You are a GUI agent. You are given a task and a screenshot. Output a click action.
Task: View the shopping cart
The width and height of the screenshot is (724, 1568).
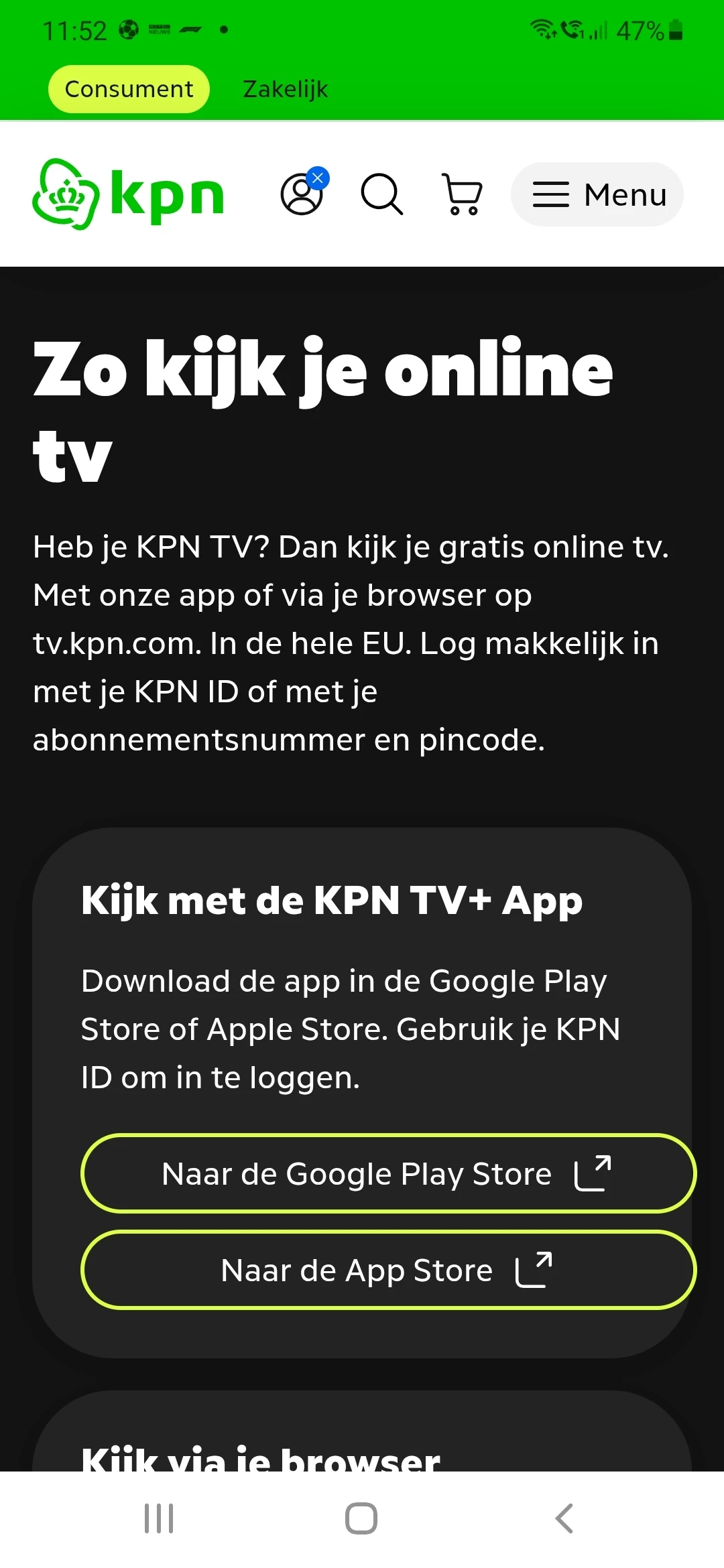pyautogui.click(x=463, y=194)
